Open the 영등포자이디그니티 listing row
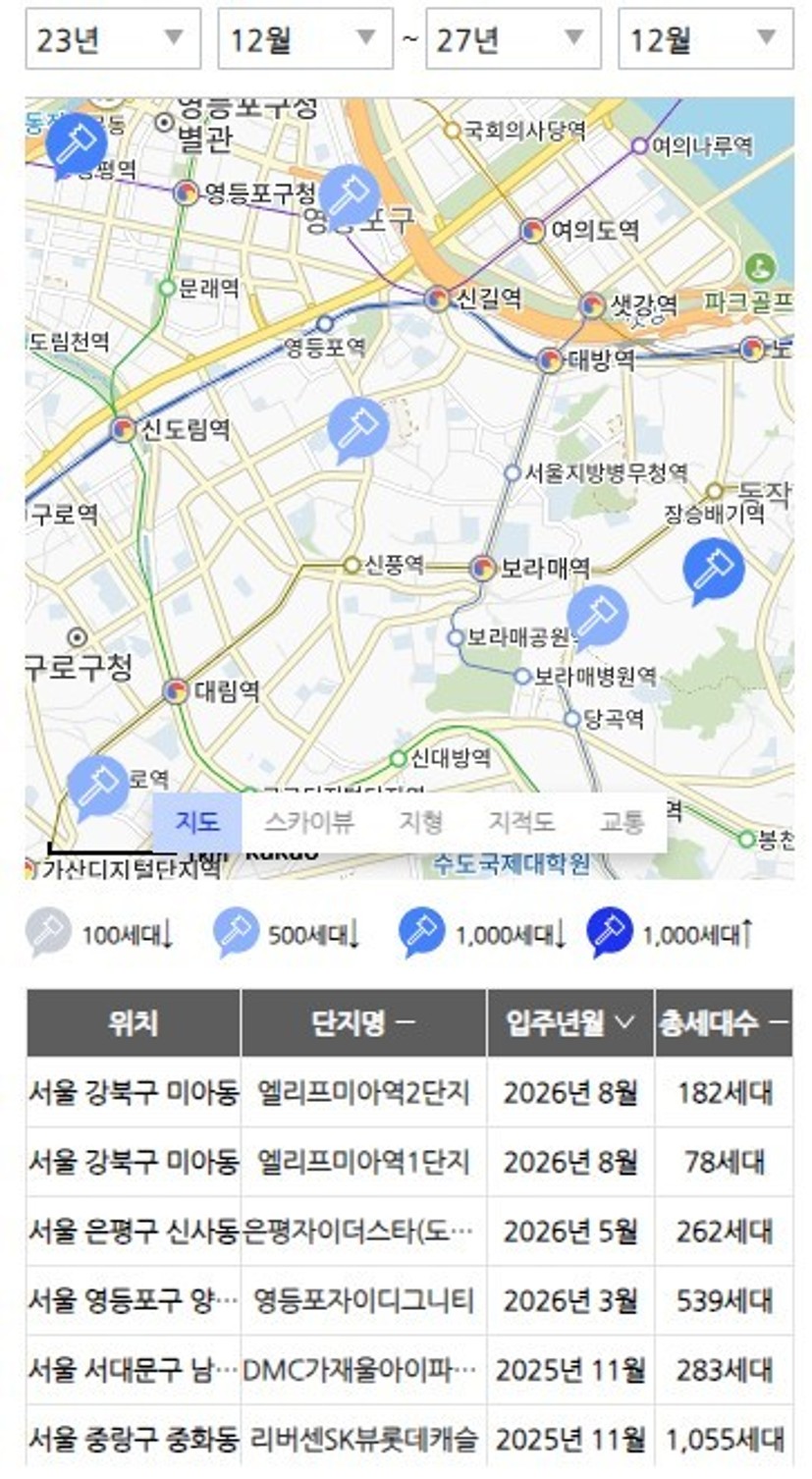The height and width of the screenshot is (1479, 812). pyautogui.click(x=409, y=1300)
